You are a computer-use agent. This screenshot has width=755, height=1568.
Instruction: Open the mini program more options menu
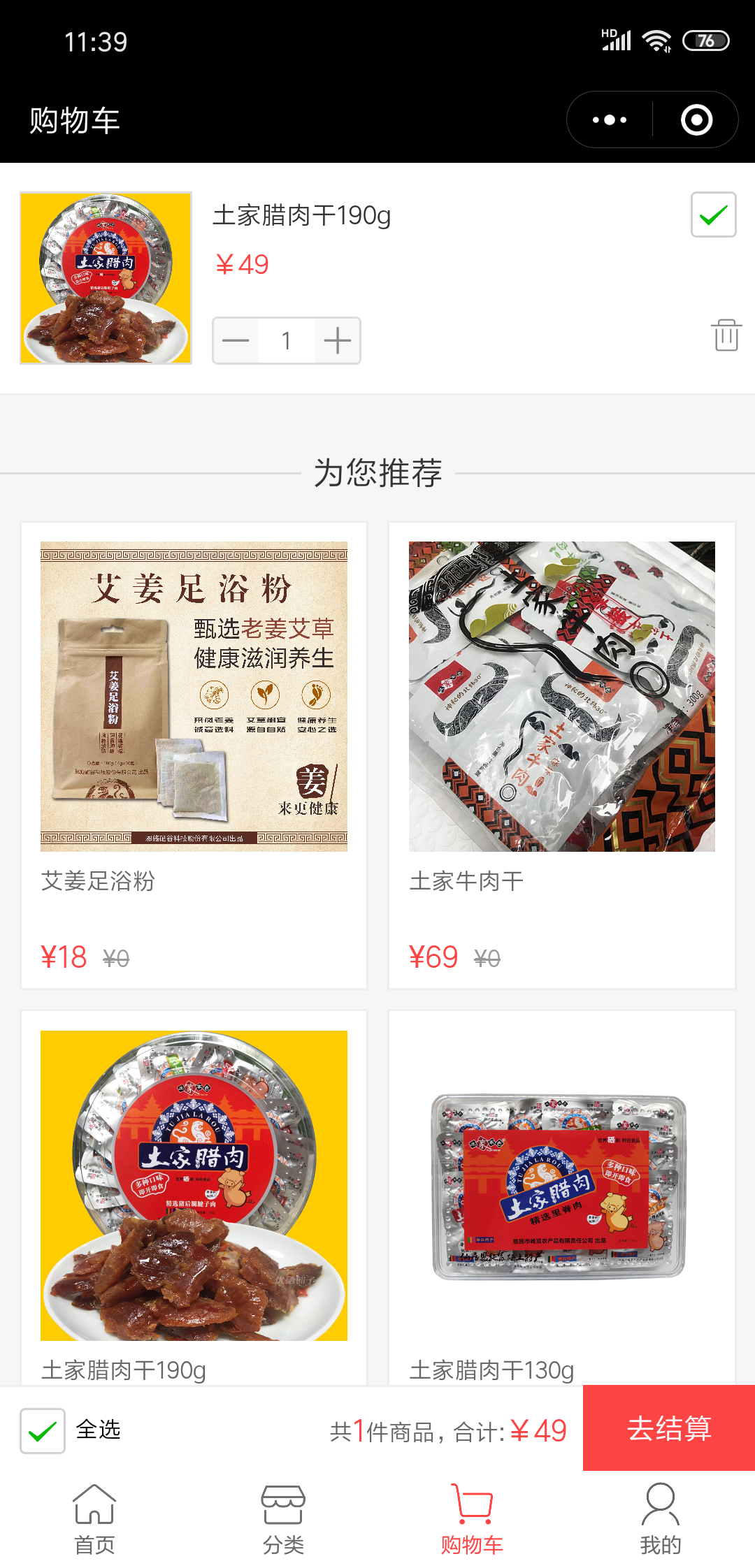[x=610, y=120]
